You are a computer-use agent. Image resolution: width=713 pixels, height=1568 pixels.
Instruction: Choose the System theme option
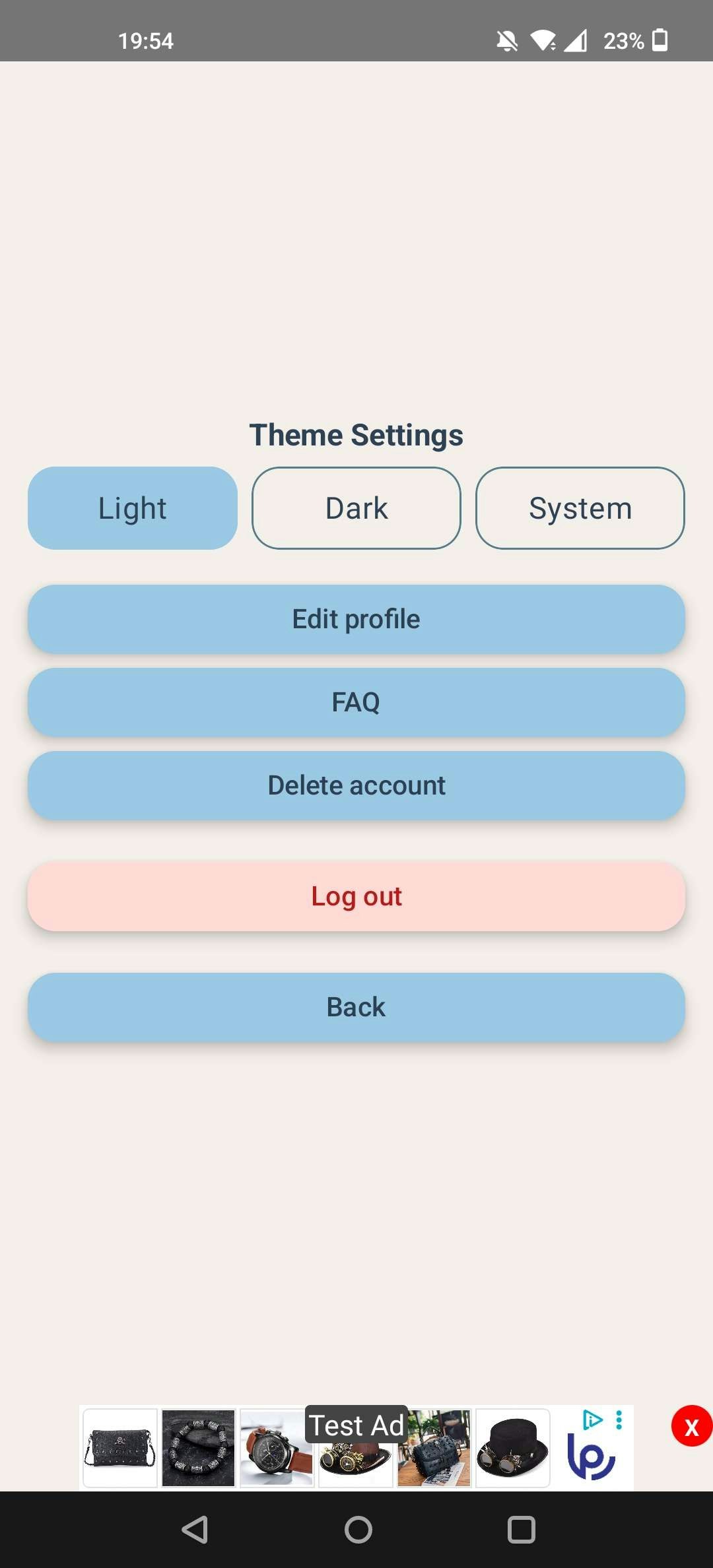point(580,508)
